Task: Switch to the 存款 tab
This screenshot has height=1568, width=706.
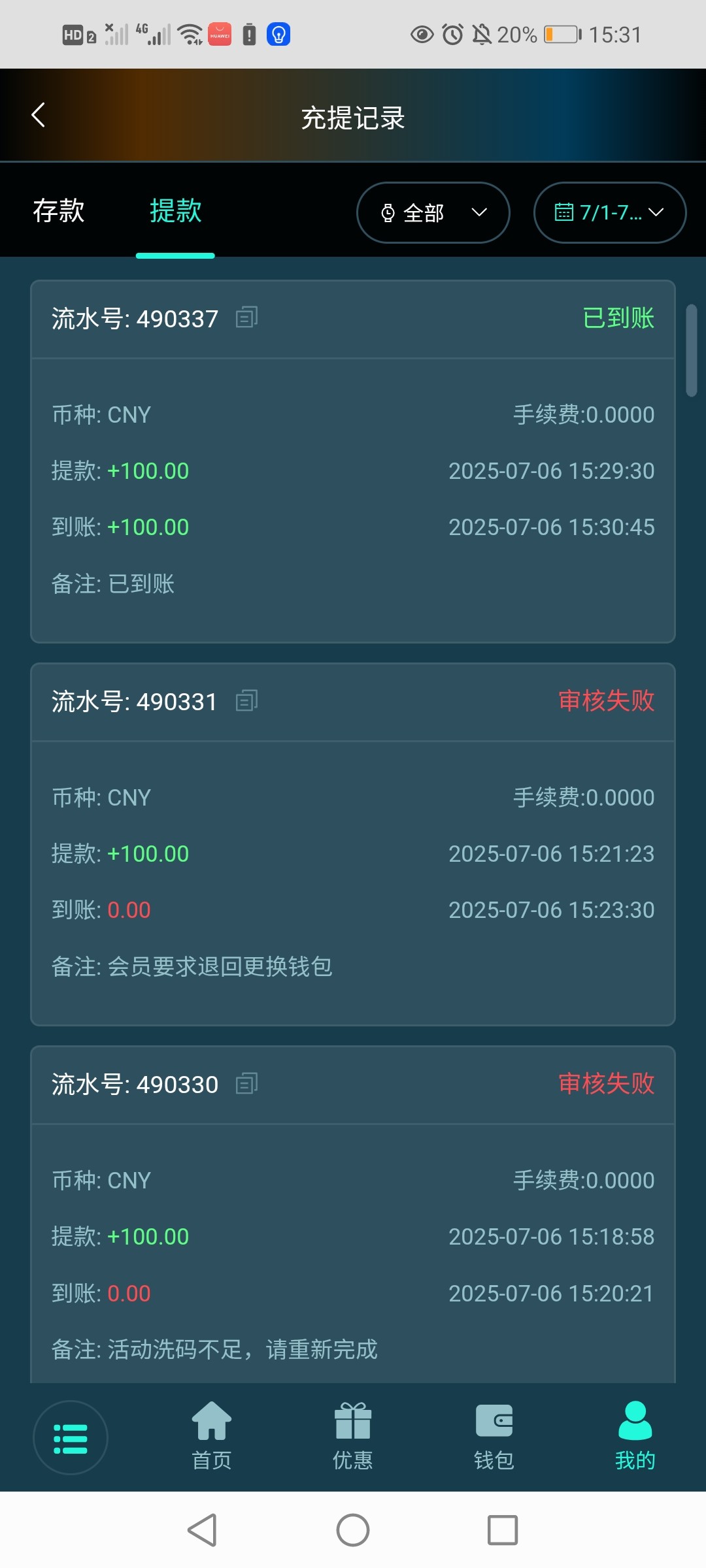Action: 58,211
